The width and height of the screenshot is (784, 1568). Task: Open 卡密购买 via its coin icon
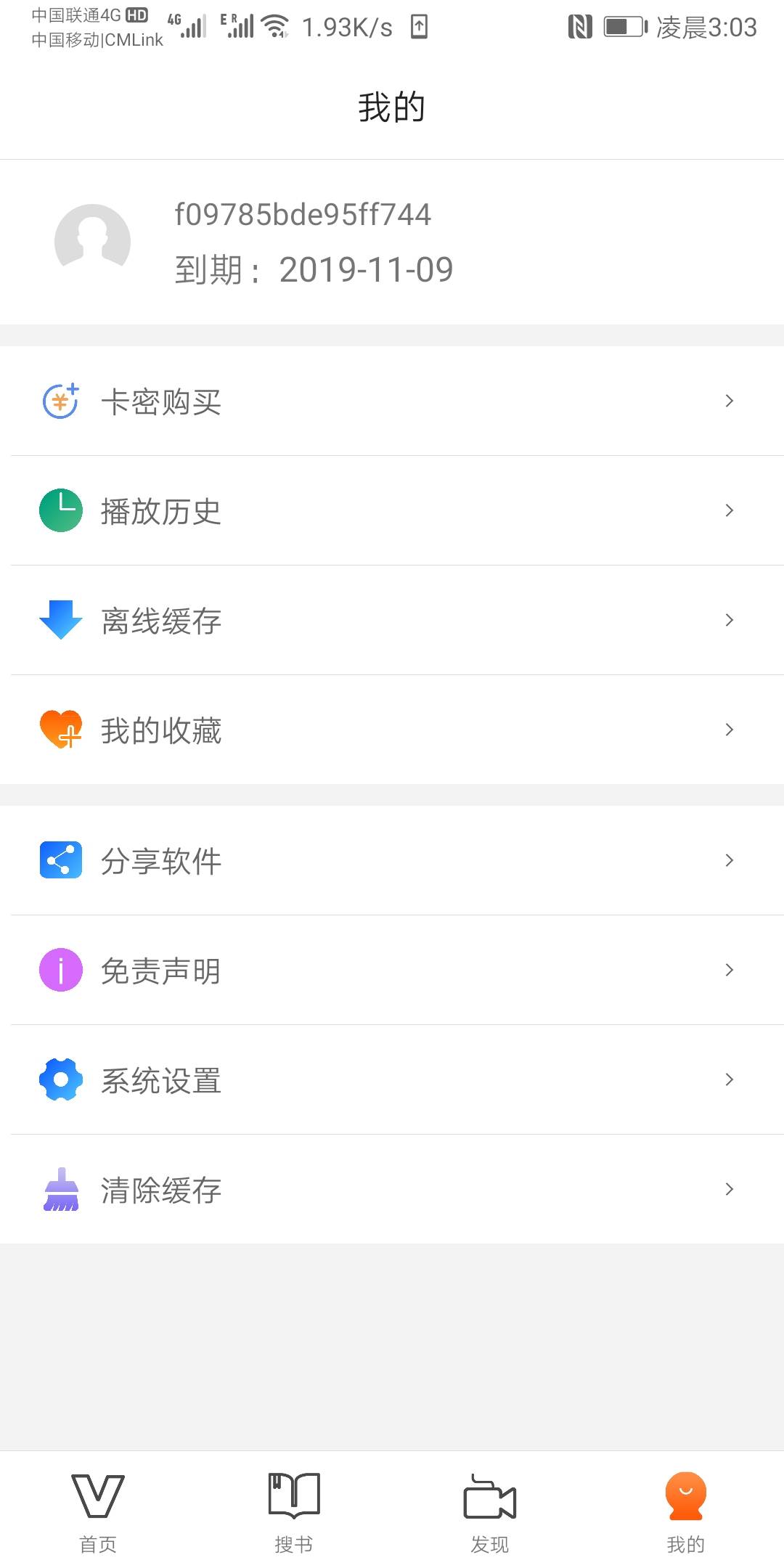click(x=61, y=401)
